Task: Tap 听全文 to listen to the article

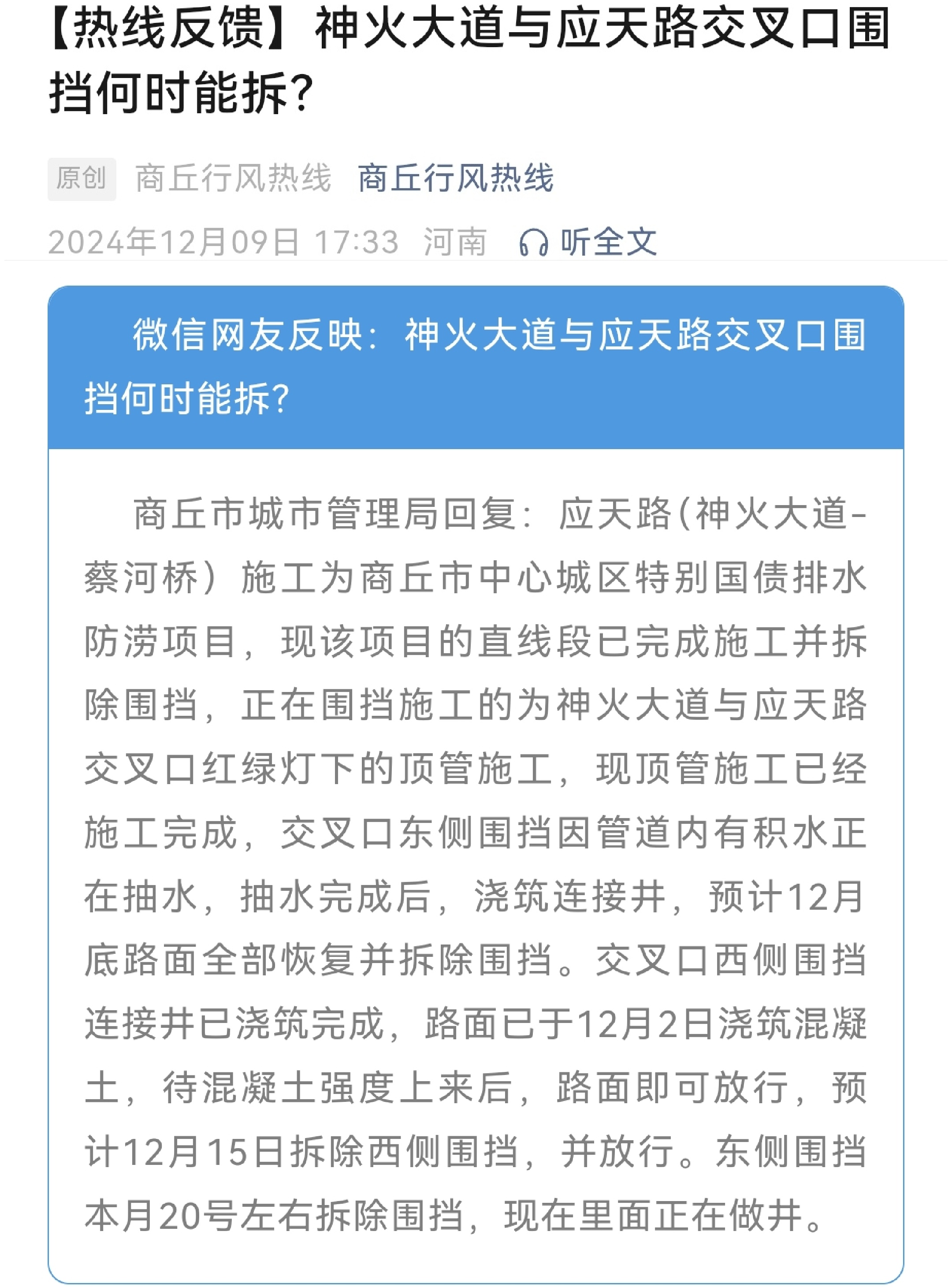Action: pos(589,242)
